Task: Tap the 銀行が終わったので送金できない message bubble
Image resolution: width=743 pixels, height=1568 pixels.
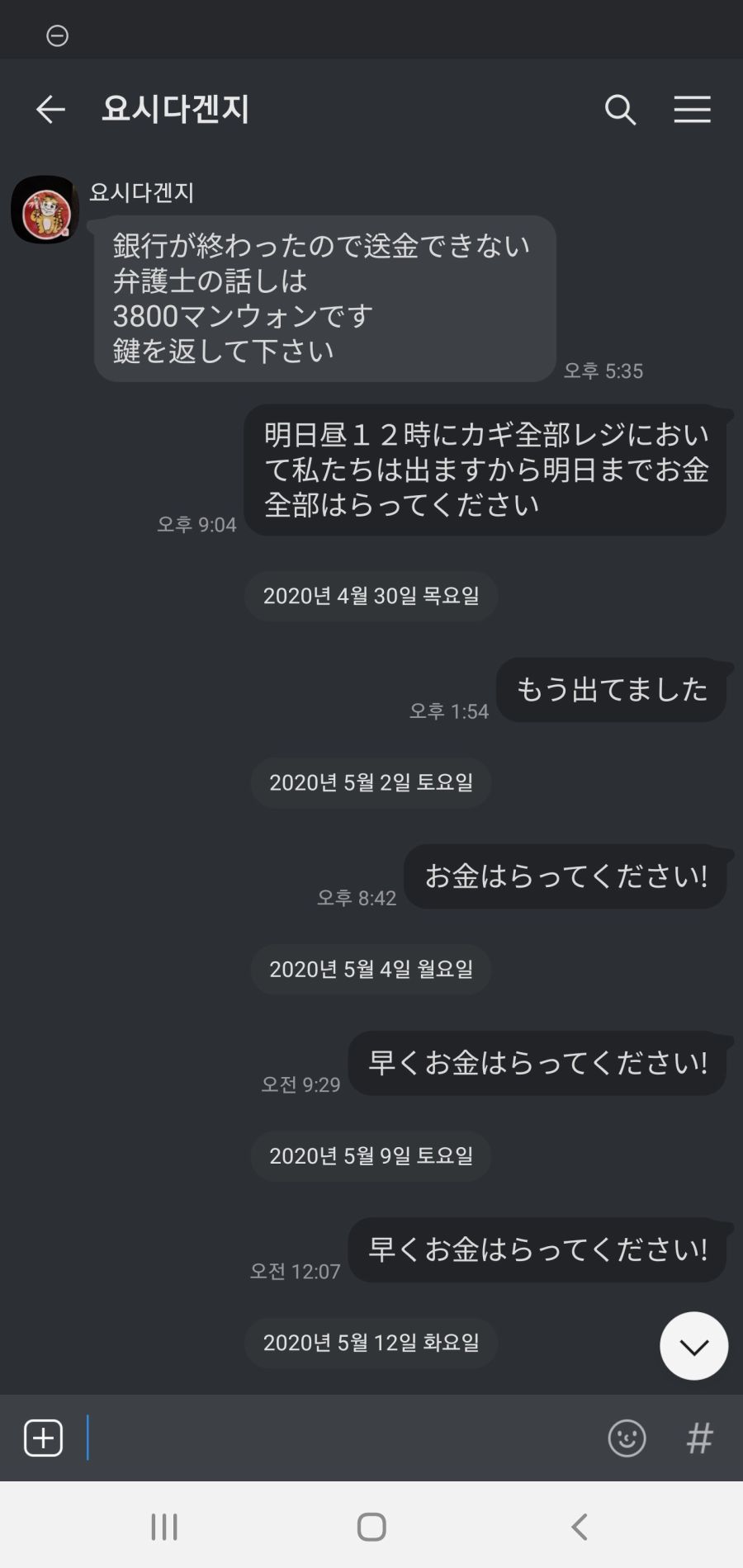Action: tap(322, 297)
